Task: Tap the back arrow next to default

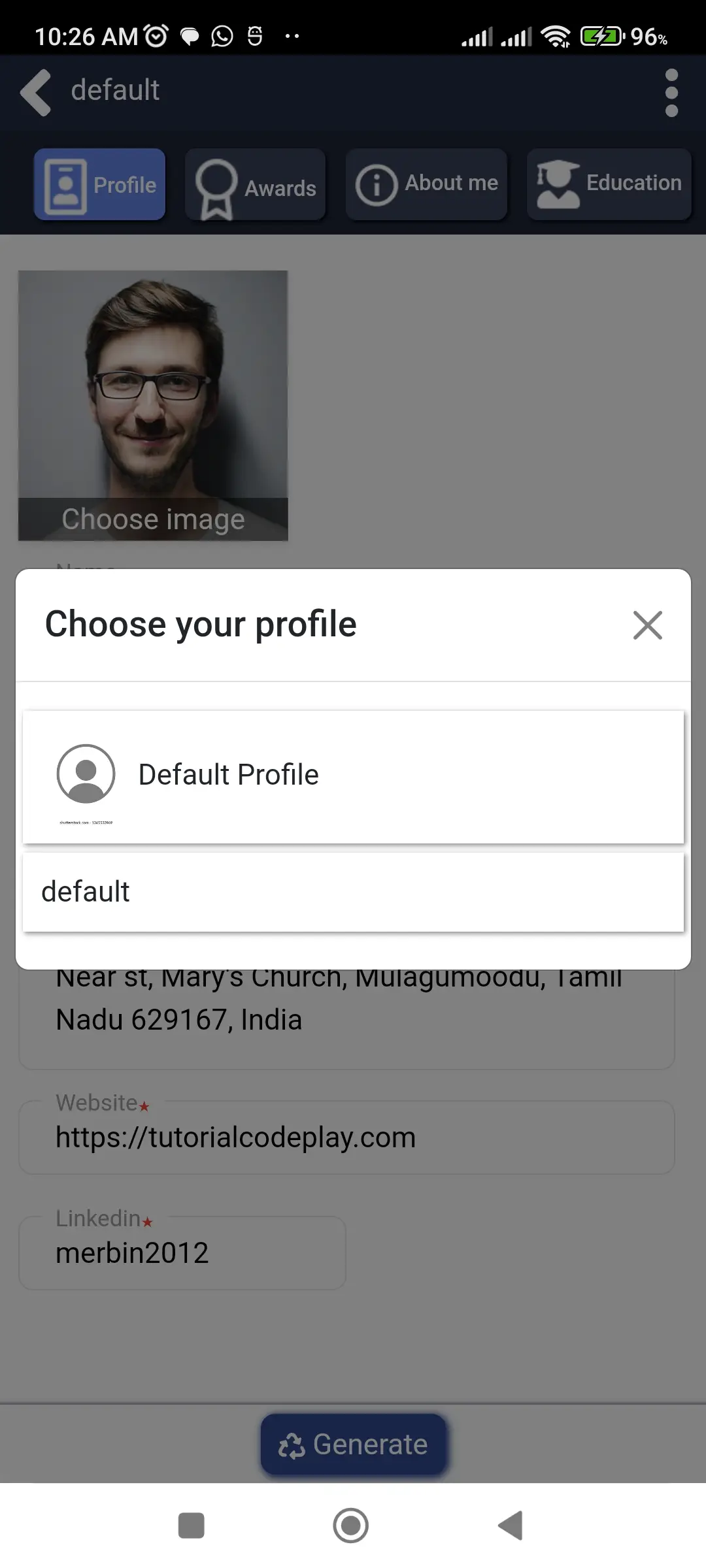Action: [36, 91]
